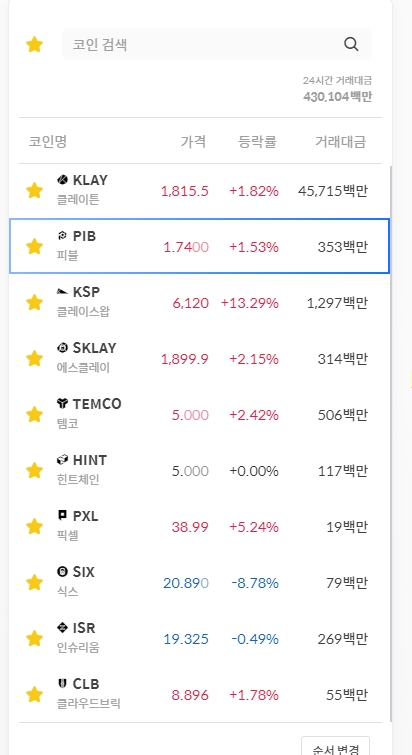Open the KSP 클레이스왑 row

(199, 302)
